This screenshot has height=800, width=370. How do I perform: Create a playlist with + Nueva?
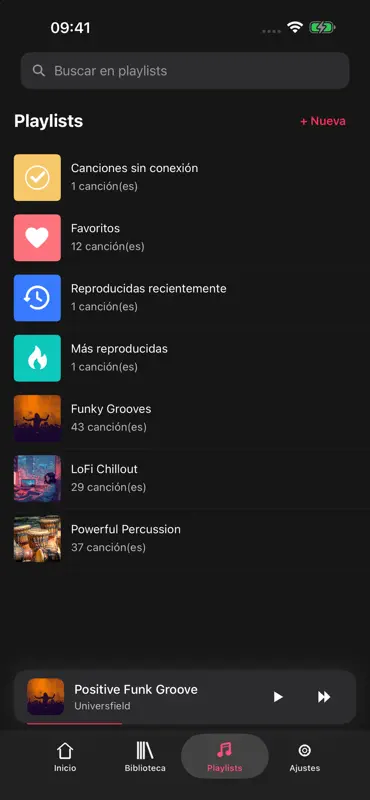coord(323,121)
